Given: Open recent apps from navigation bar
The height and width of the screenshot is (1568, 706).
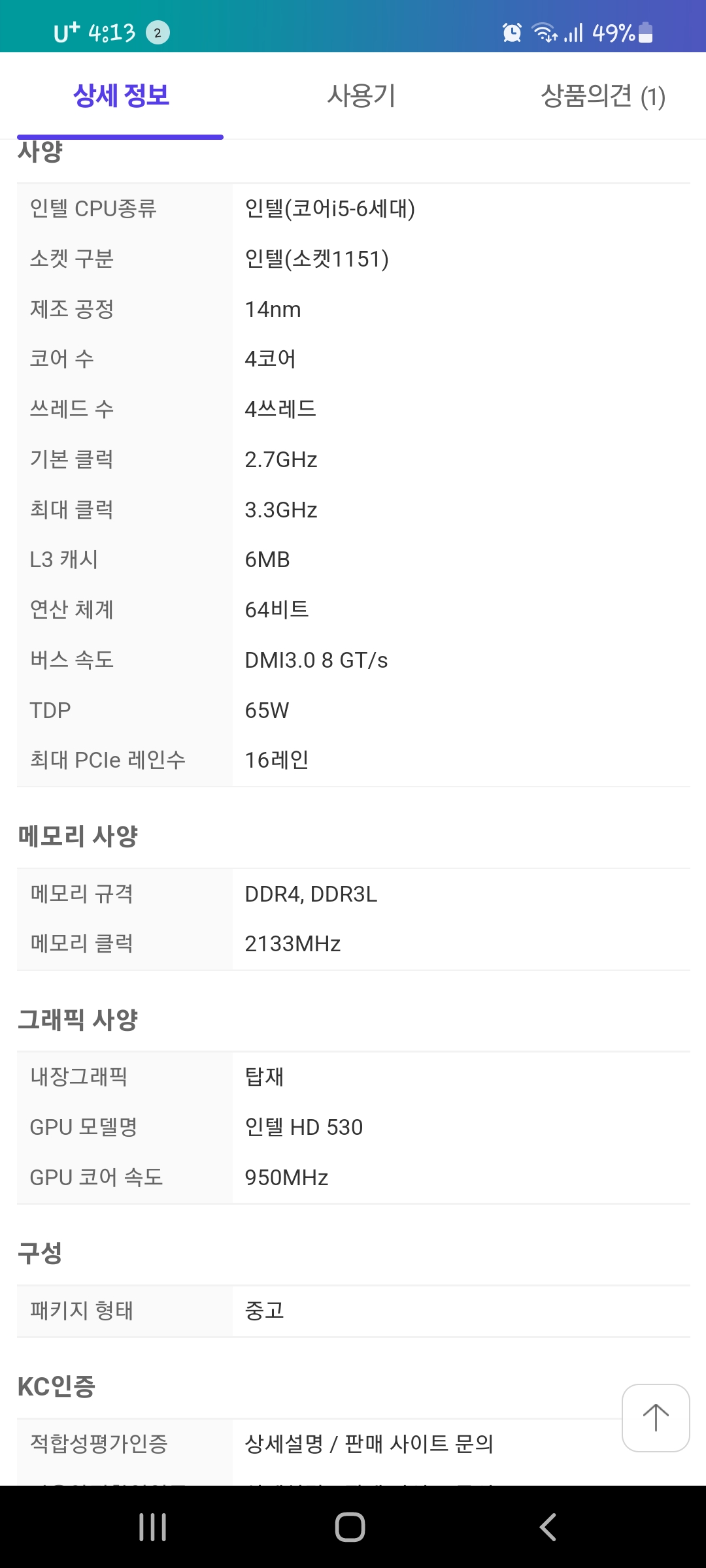Looking at the screenshot, I should click(152, 1527).
